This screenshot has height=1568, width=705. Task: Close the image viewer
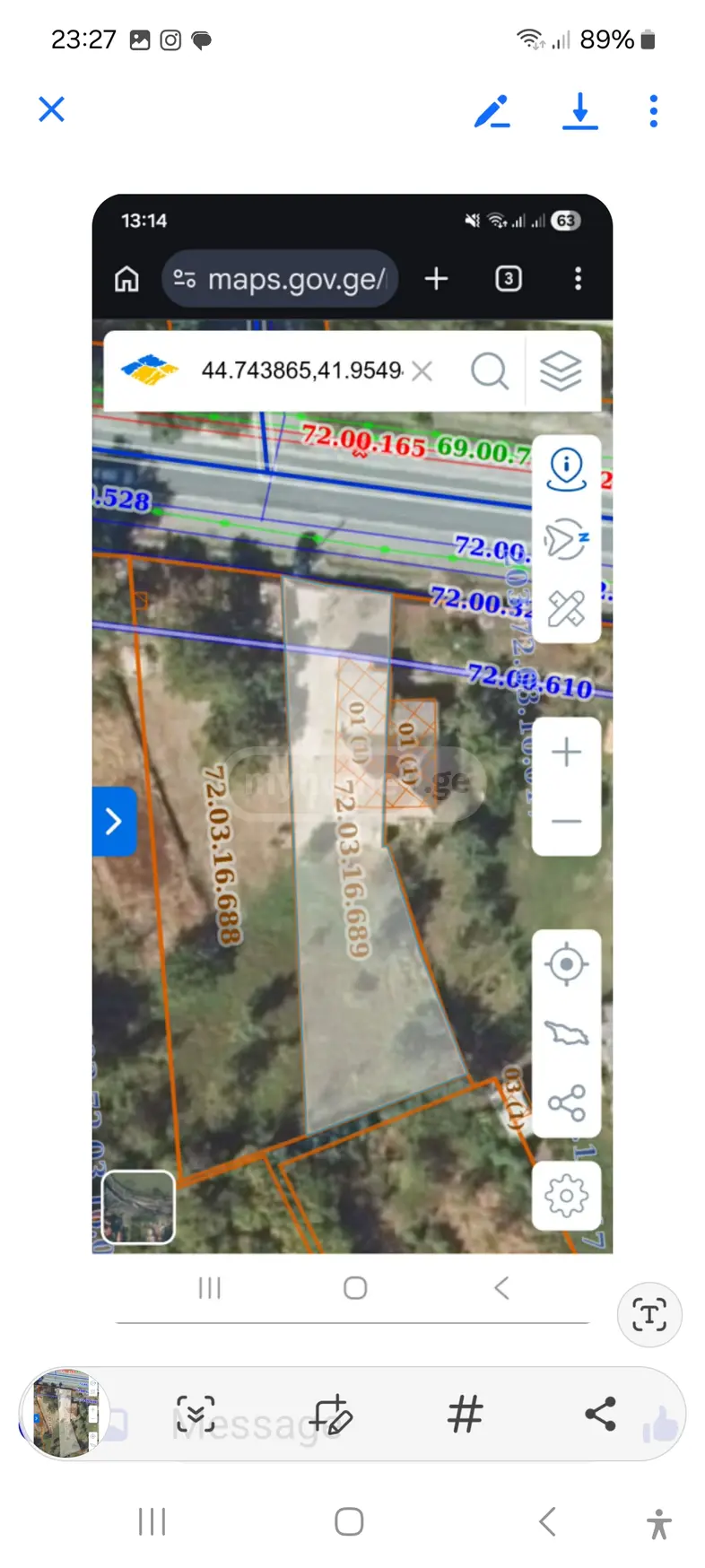(52, 109)
